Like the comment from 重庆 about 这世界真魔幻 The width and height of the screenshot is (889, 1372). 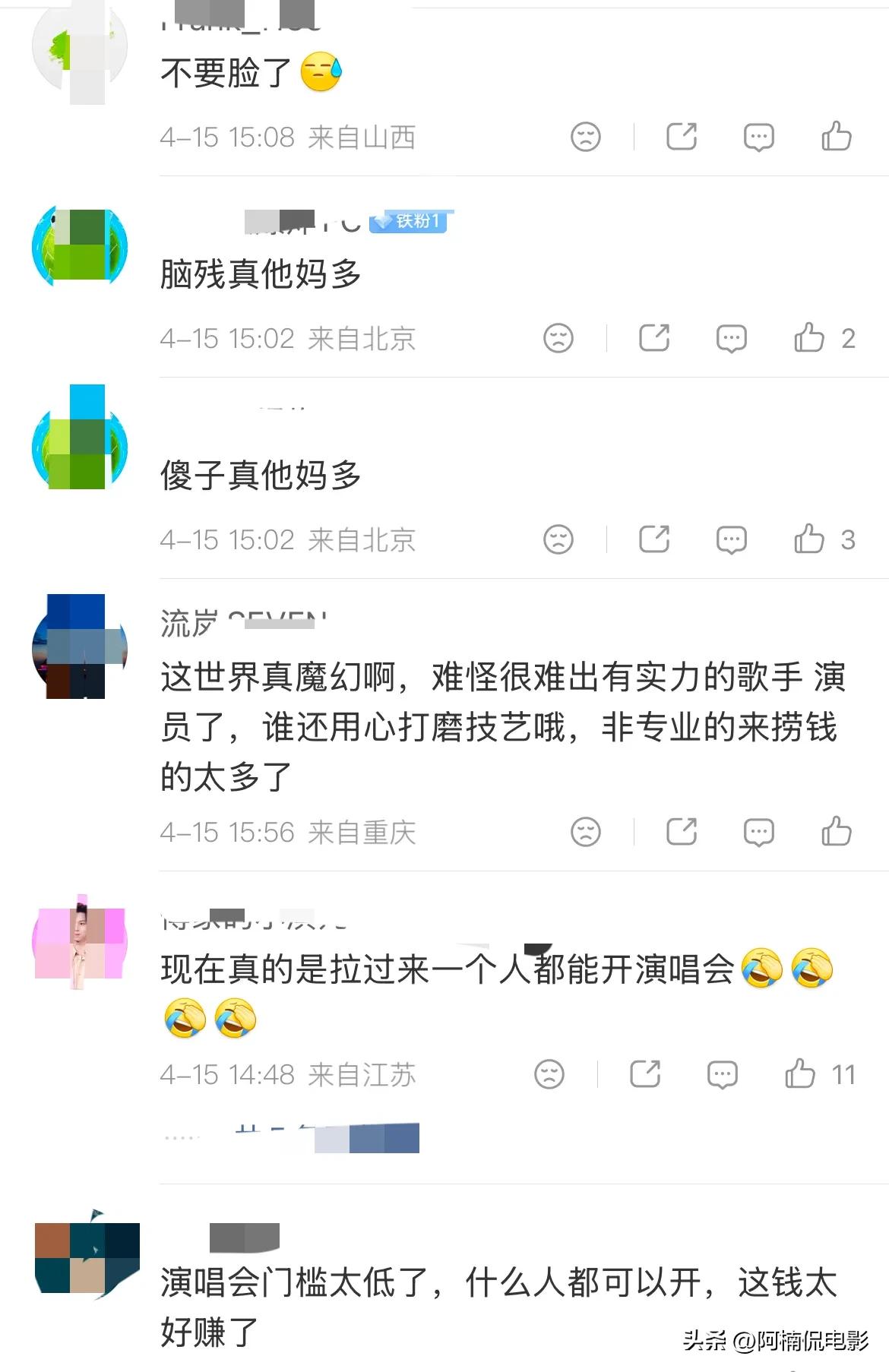tap(836, 831)
